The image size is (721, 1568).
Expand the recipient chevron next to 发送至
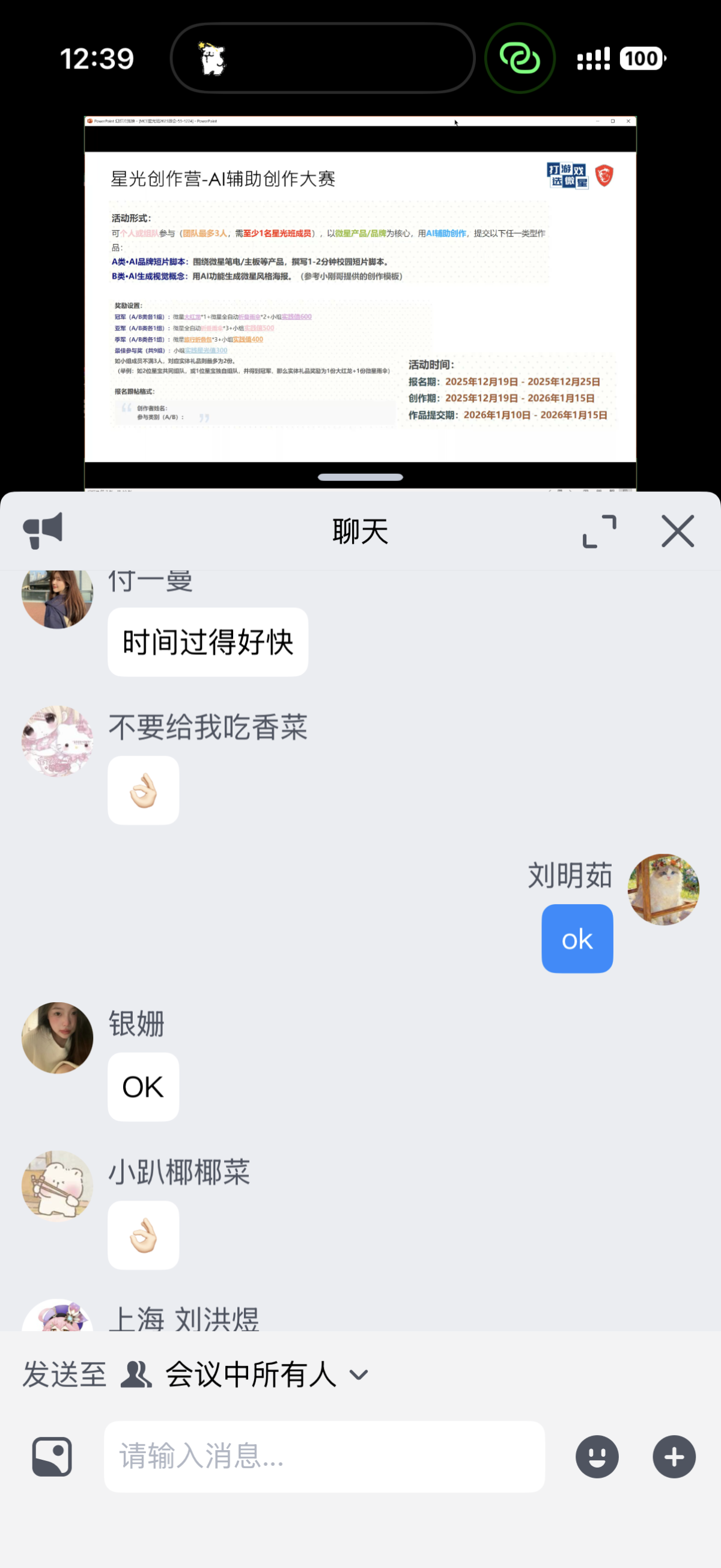[358, 1375]
